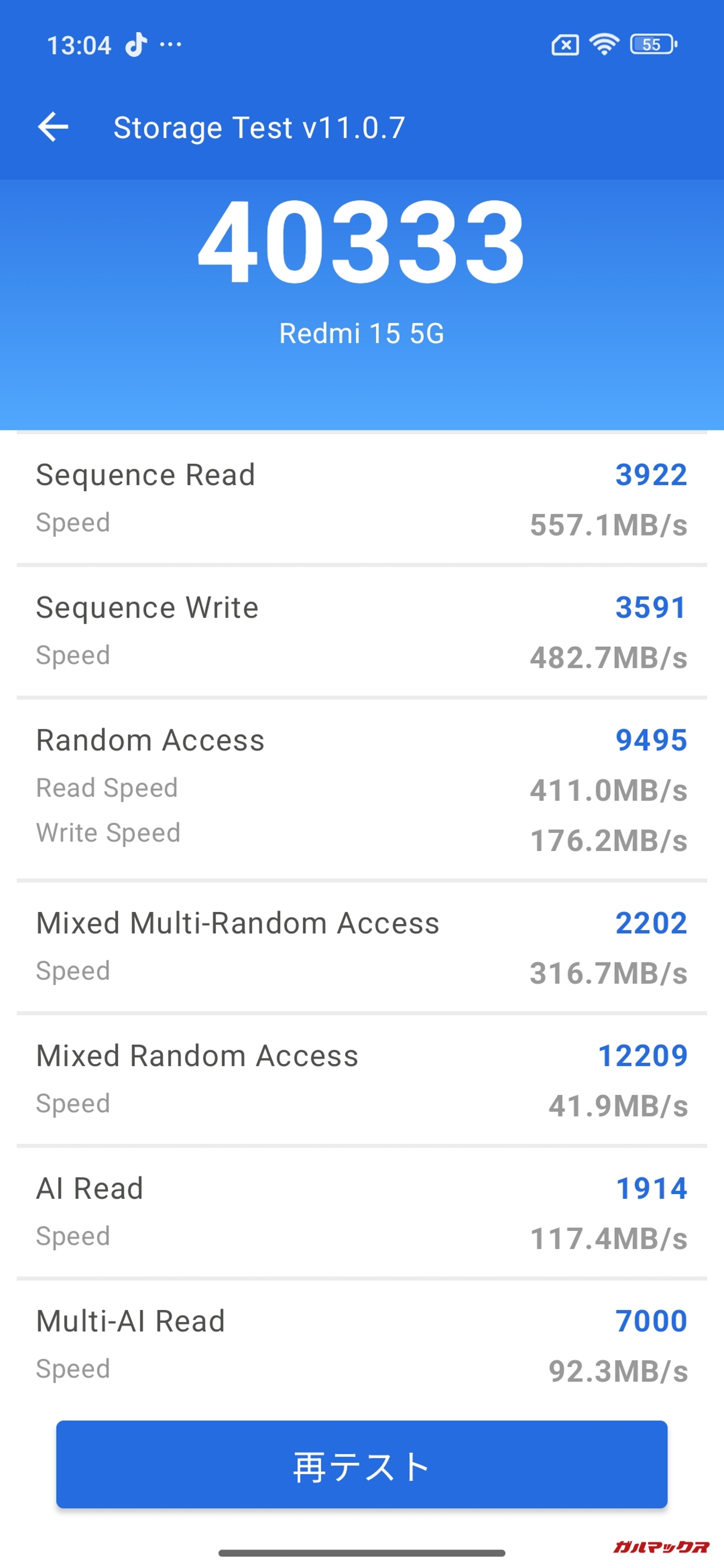This screenshot has height=1568, width=724.
Task: Tap the 再テスト retest button
Action: point(361,1465)
